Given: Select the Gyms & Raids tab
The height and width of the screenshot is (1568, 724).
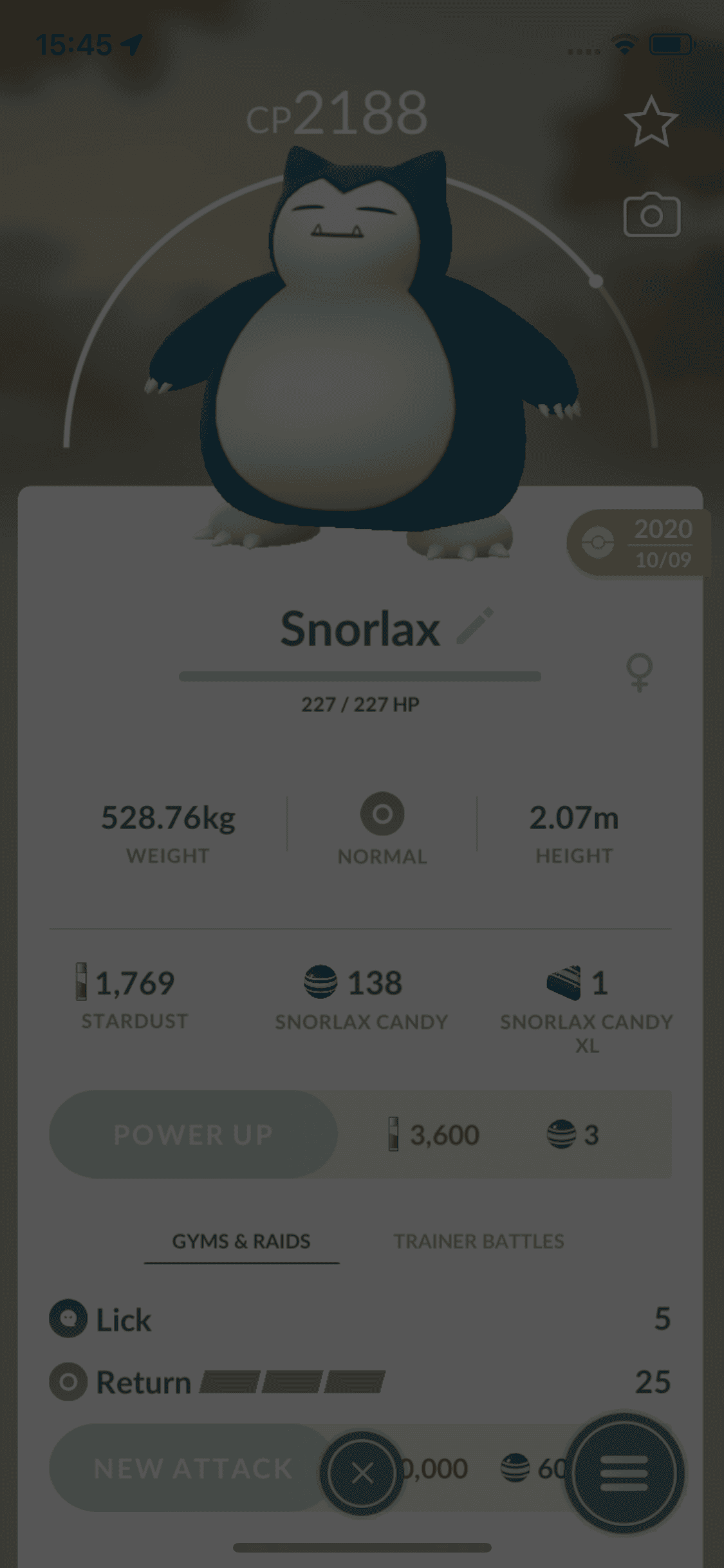Looking at the screenshot, I should click(241, 1241).
